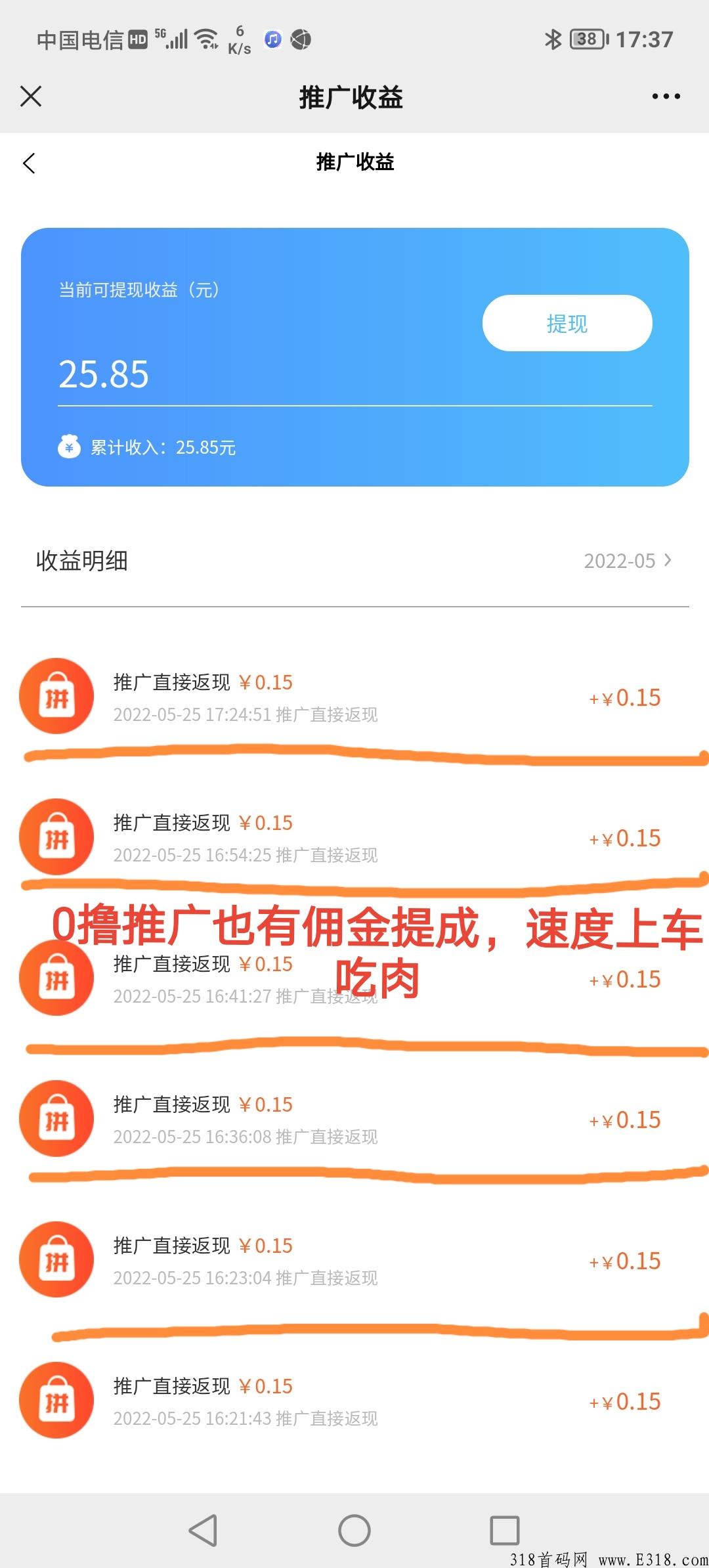This screenshot has height=1568, width=709.
Task: Tap the 拼 icon on the 16:54:25 entry
Action: pos(56,837)
